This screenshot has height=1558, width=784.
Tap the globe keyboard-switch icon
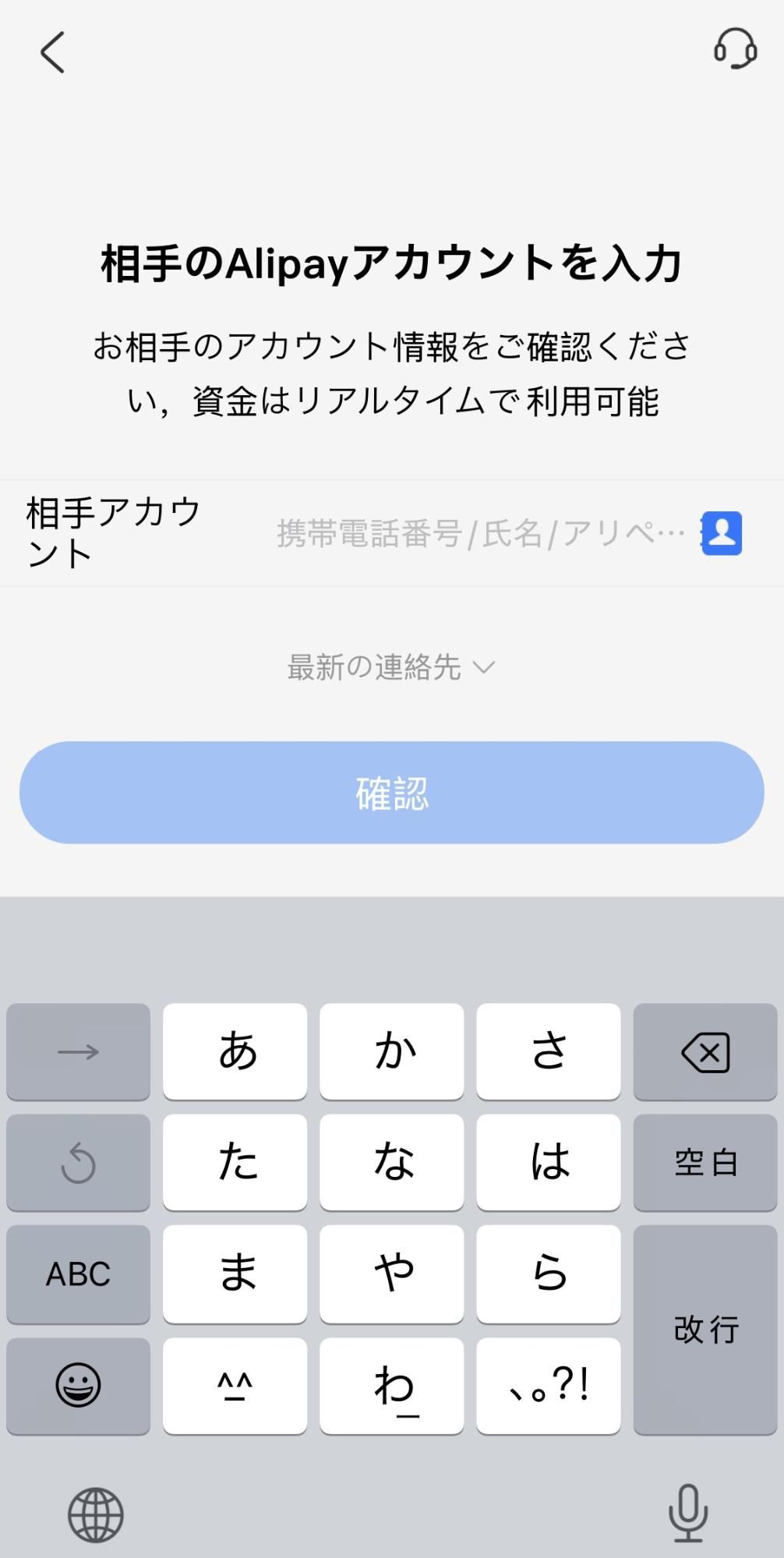(x=94, y=1515)
